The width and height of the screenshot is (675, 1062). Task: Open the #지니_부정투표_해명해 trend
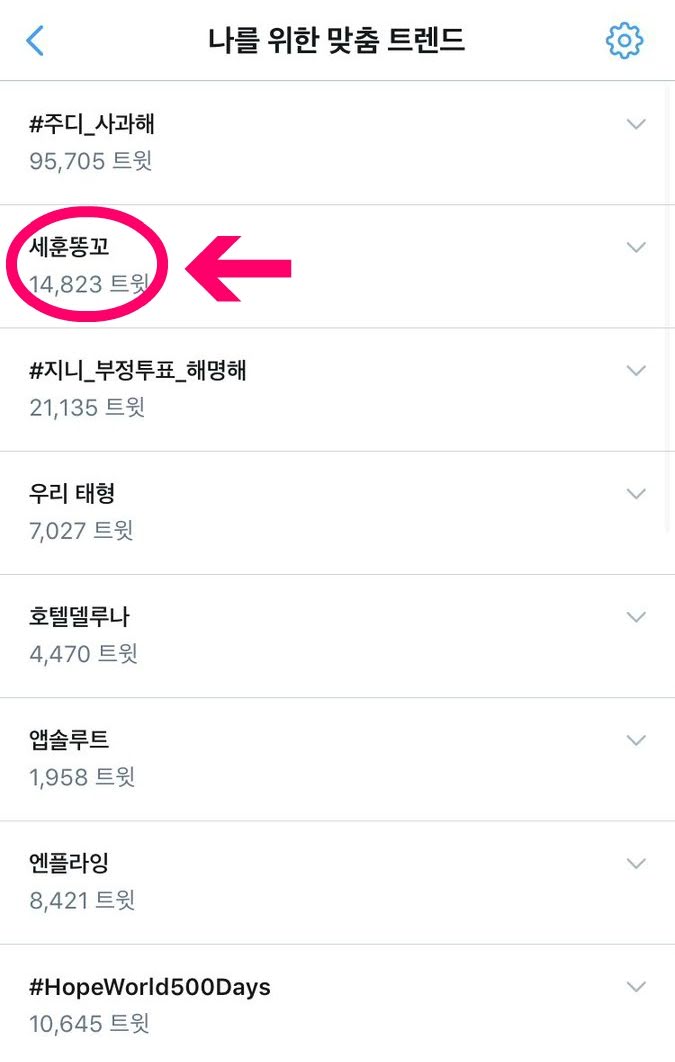click(x=138, y=371)
